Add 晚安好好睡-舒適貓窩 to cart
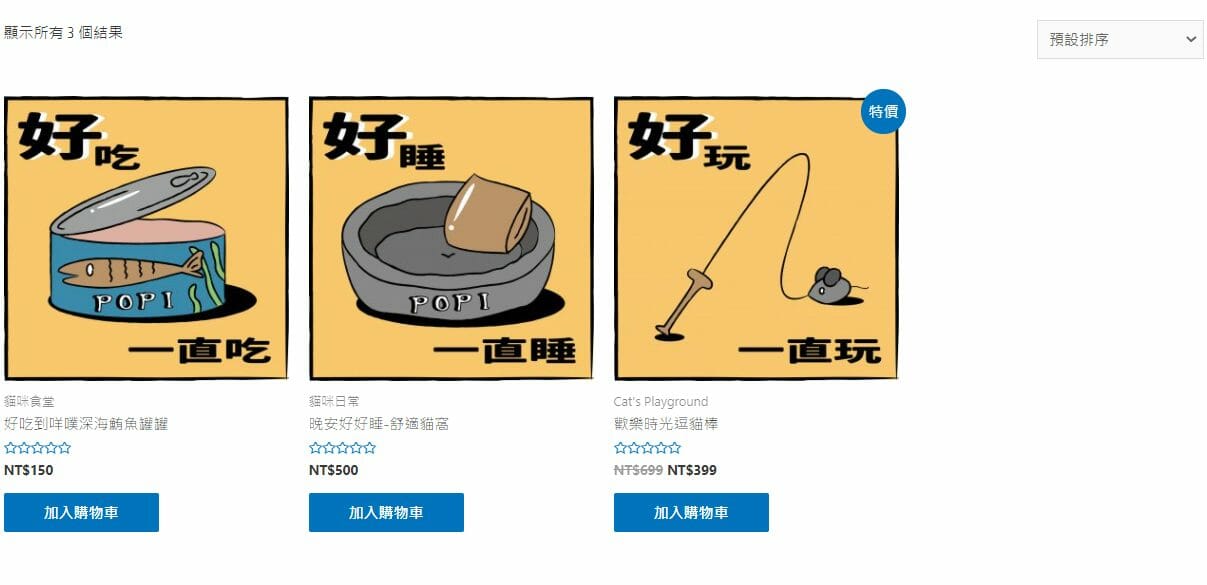 (x=386, y=512)
